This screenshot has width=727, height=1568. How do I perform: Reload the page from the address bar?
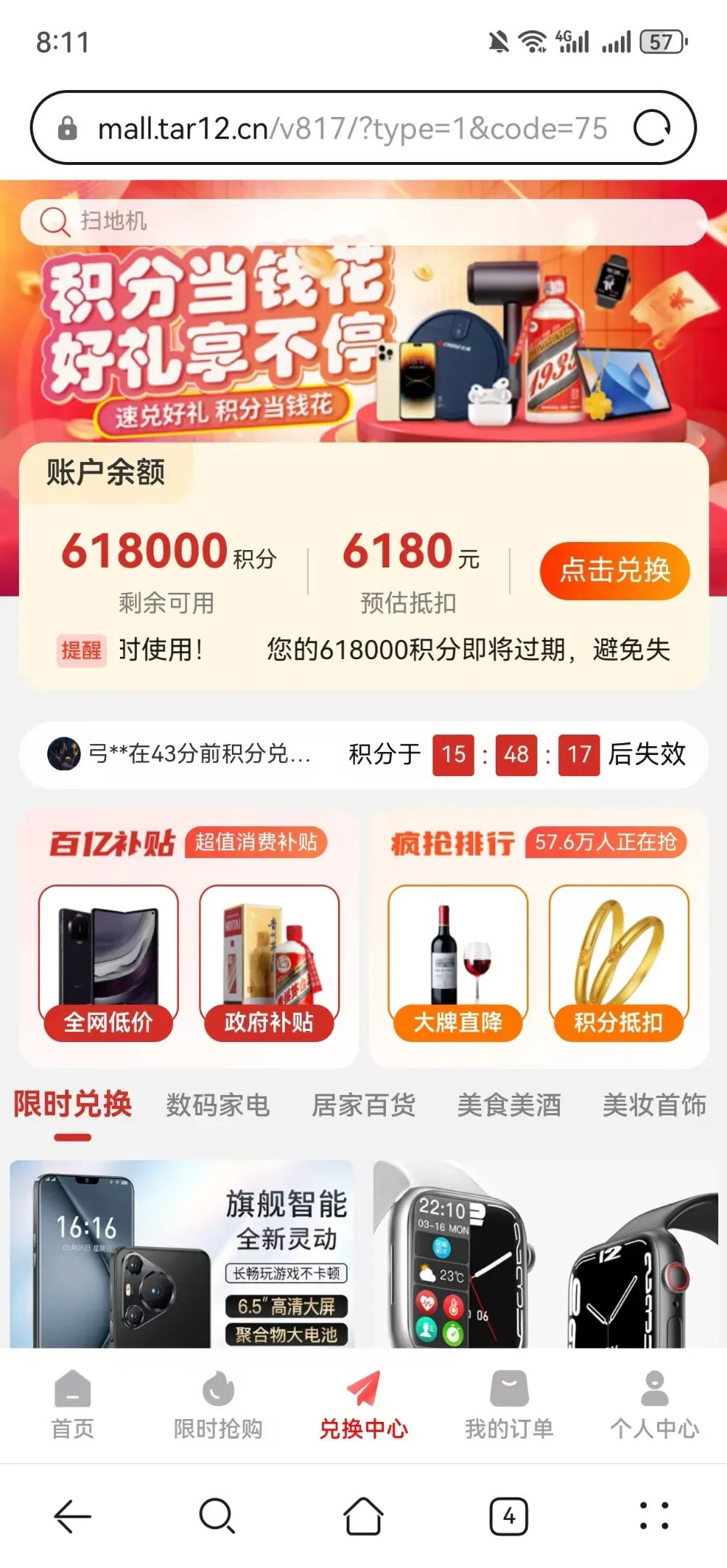pos(651,129)
